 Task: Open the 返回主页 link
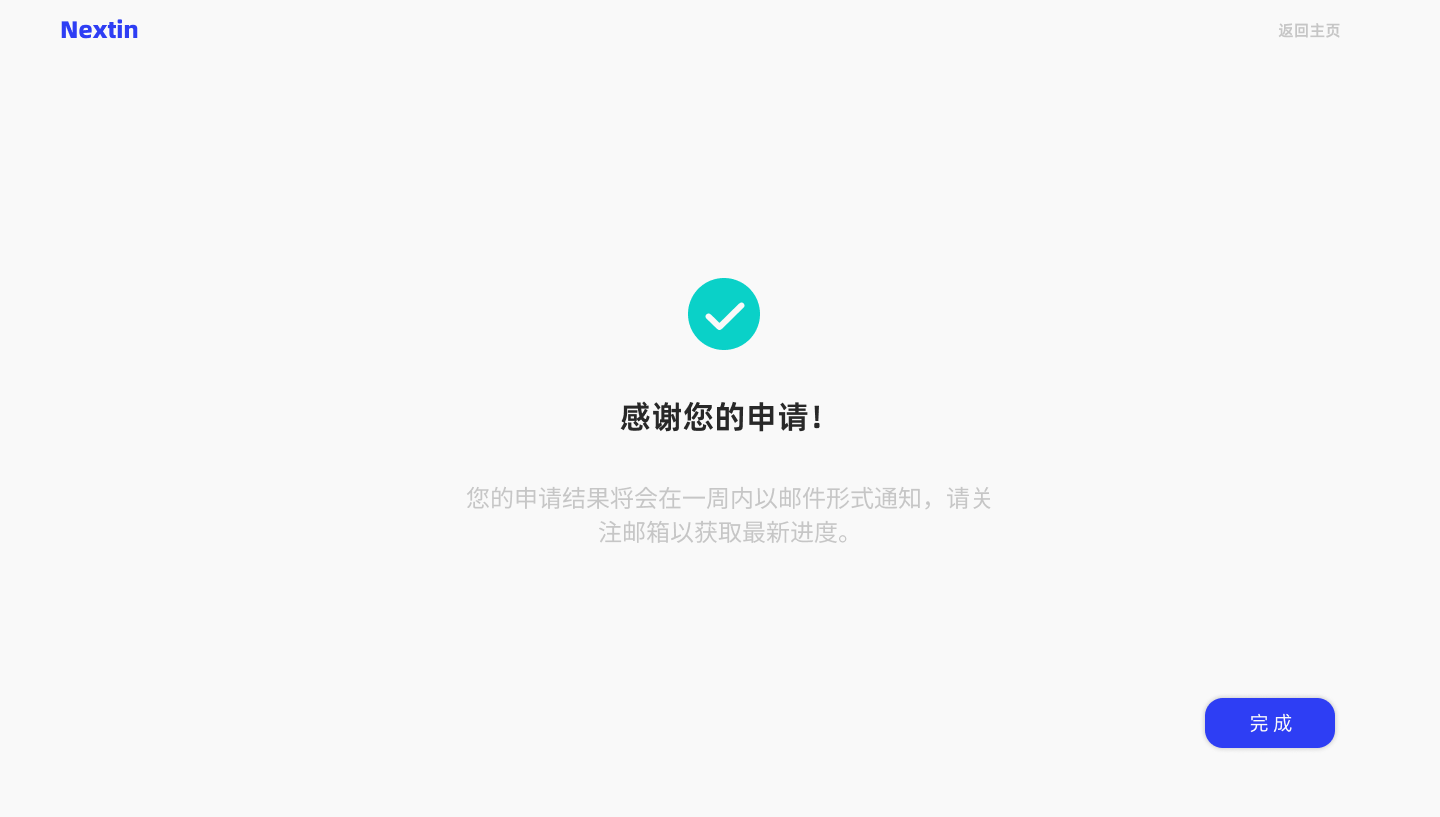click(x=1308, y=31)
